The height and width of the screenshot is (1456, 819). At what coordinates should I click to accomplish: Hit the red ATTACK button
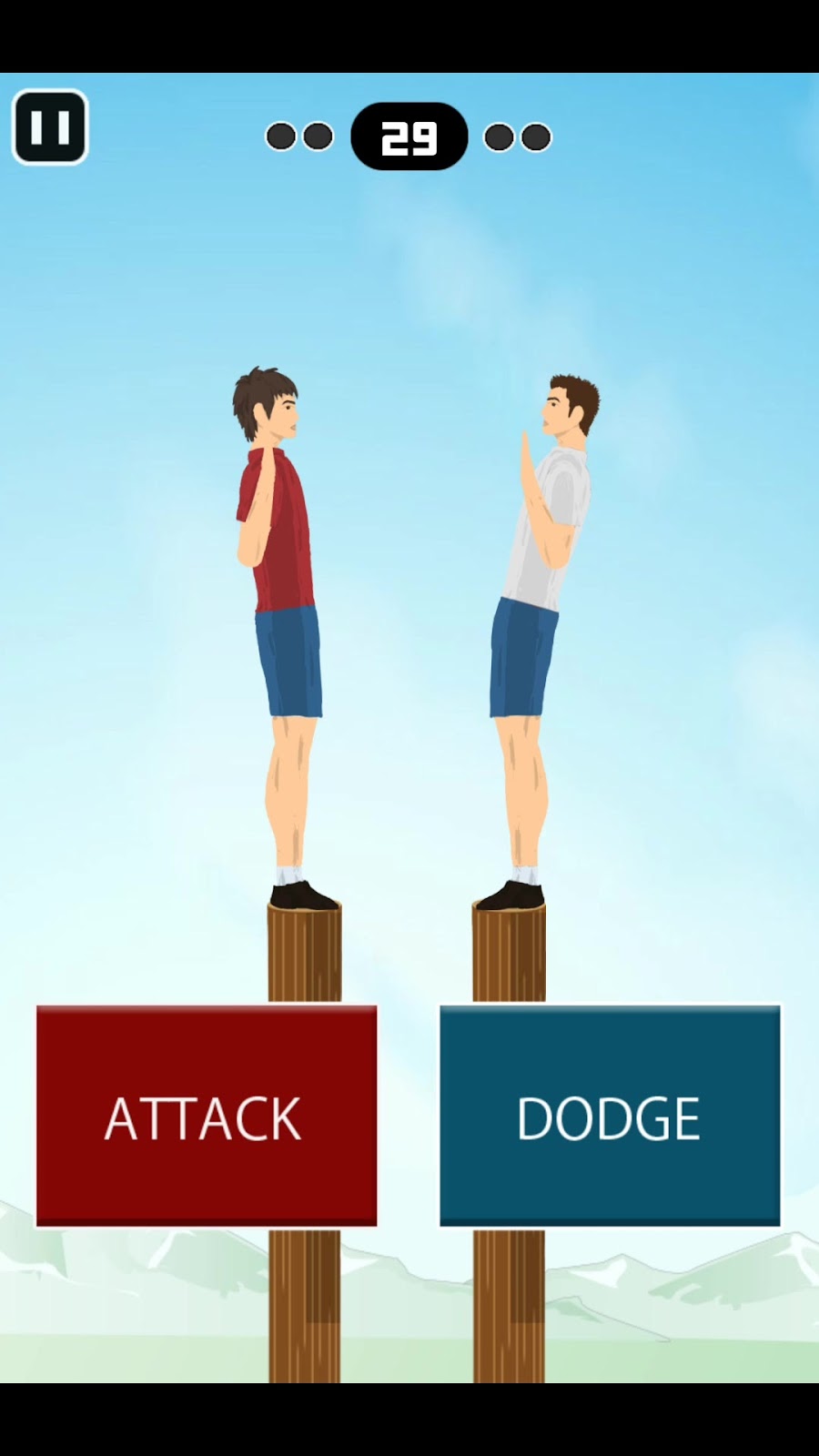tap(207, 1117)
